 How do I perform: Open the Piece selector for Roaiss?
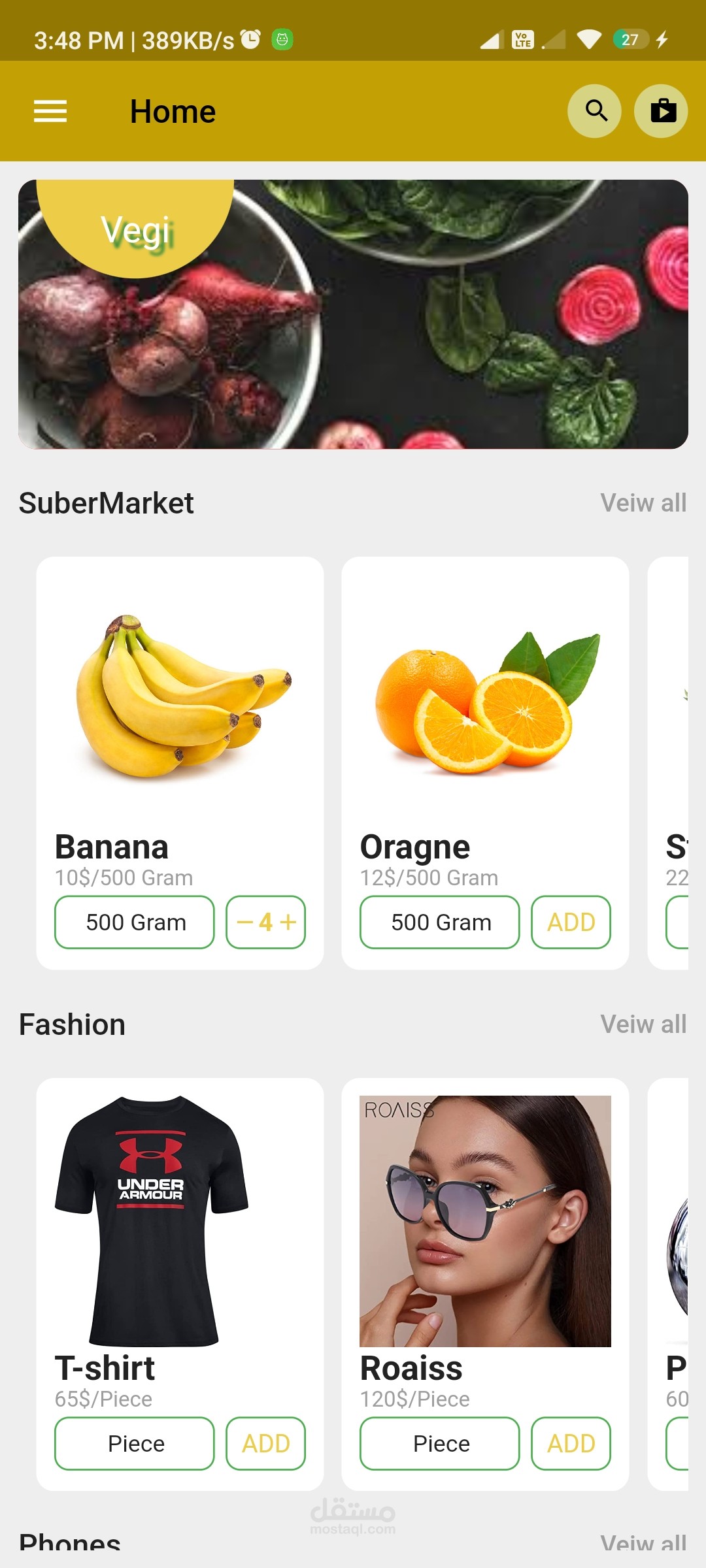pos(439,1443)
